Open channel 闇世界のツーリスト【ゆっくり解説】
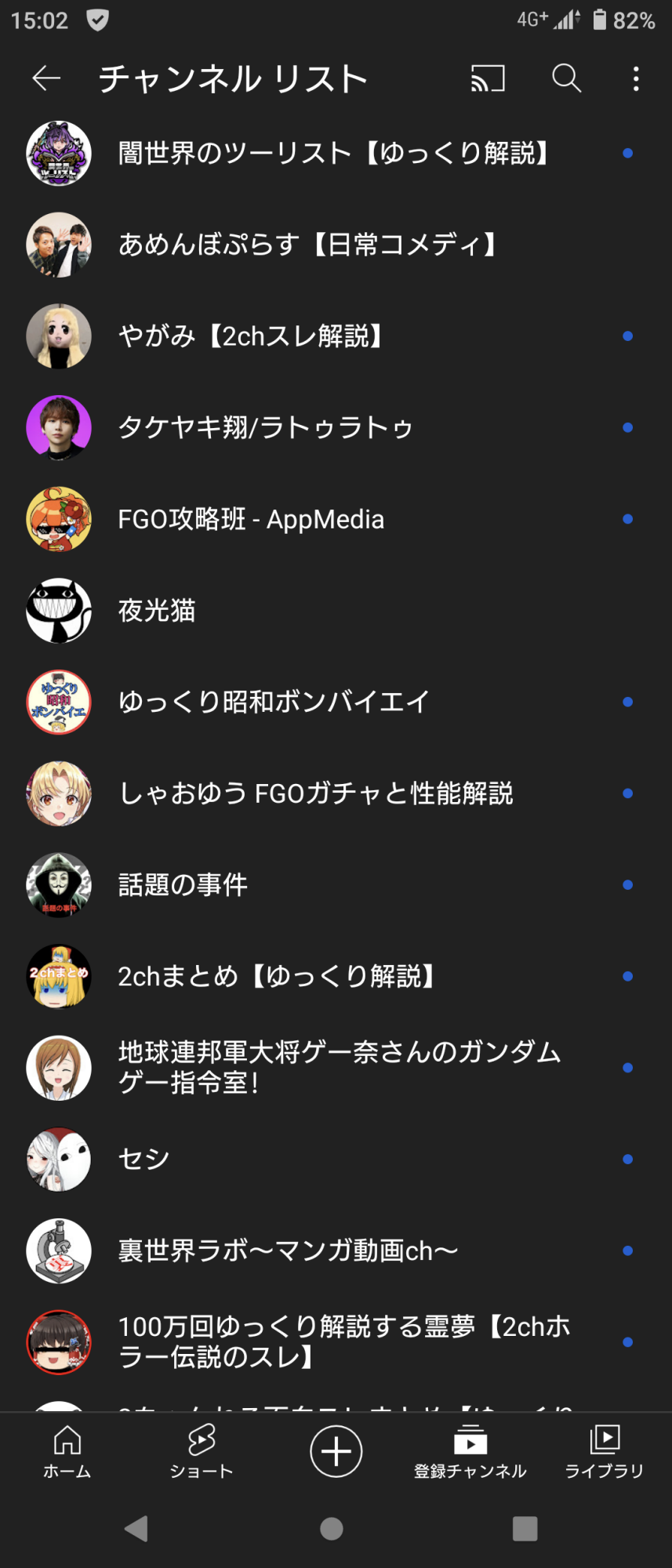Image resolution: width=672 pixels, height=1568 pixels. point(332,154)
